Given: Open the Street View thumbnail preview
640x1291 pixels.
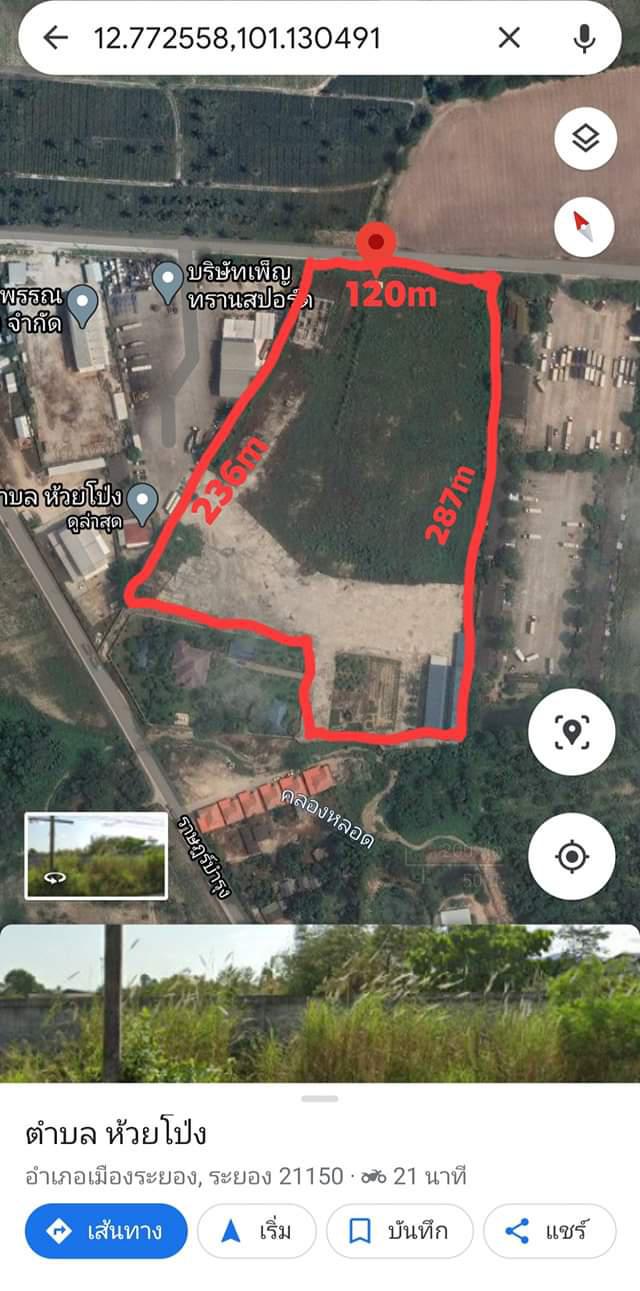Looking at the screenshot, I should click(x=96, y=856).
